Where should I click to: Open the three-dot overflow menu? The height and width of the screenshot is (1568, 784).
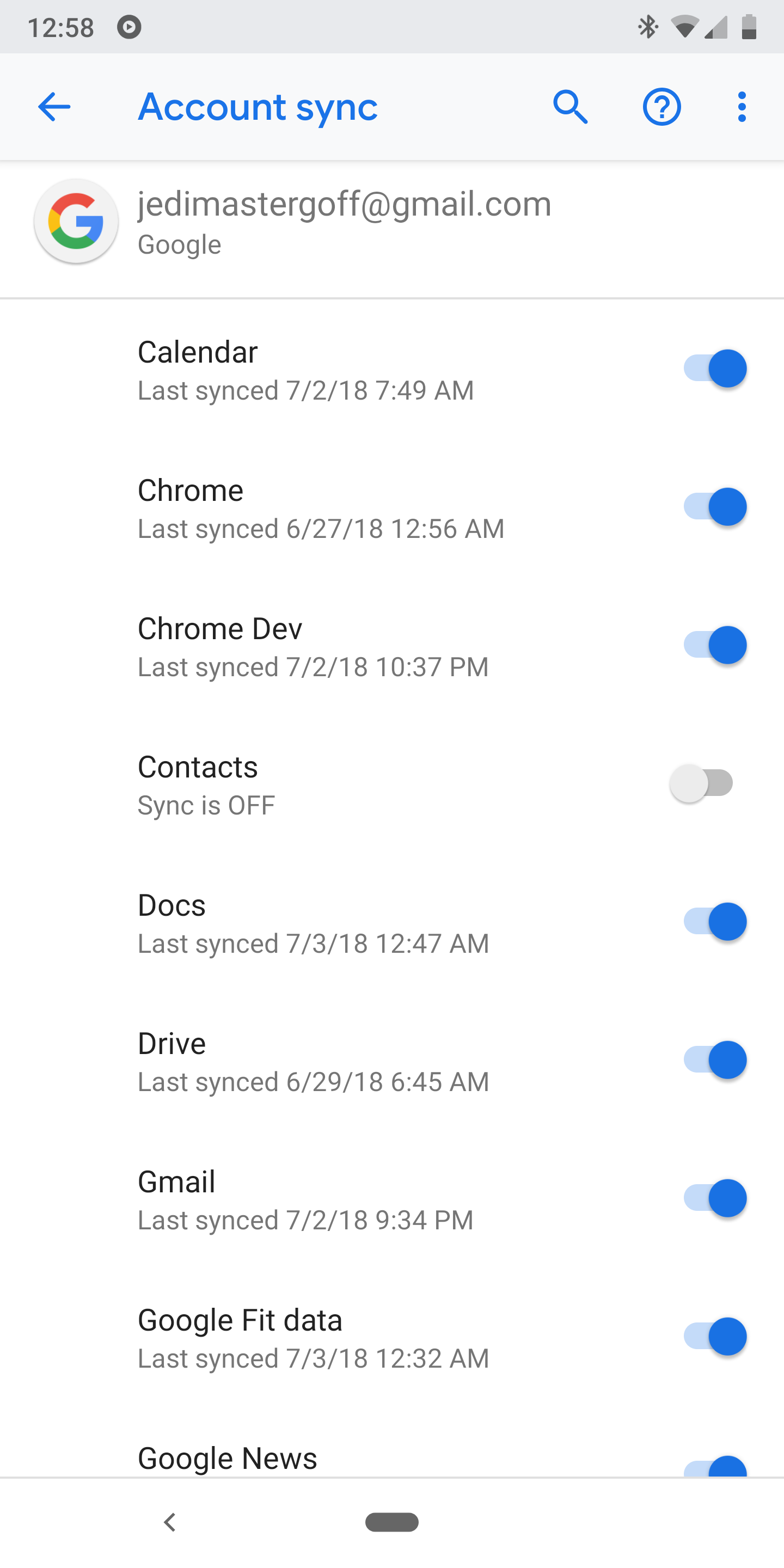tap(742, 107)
